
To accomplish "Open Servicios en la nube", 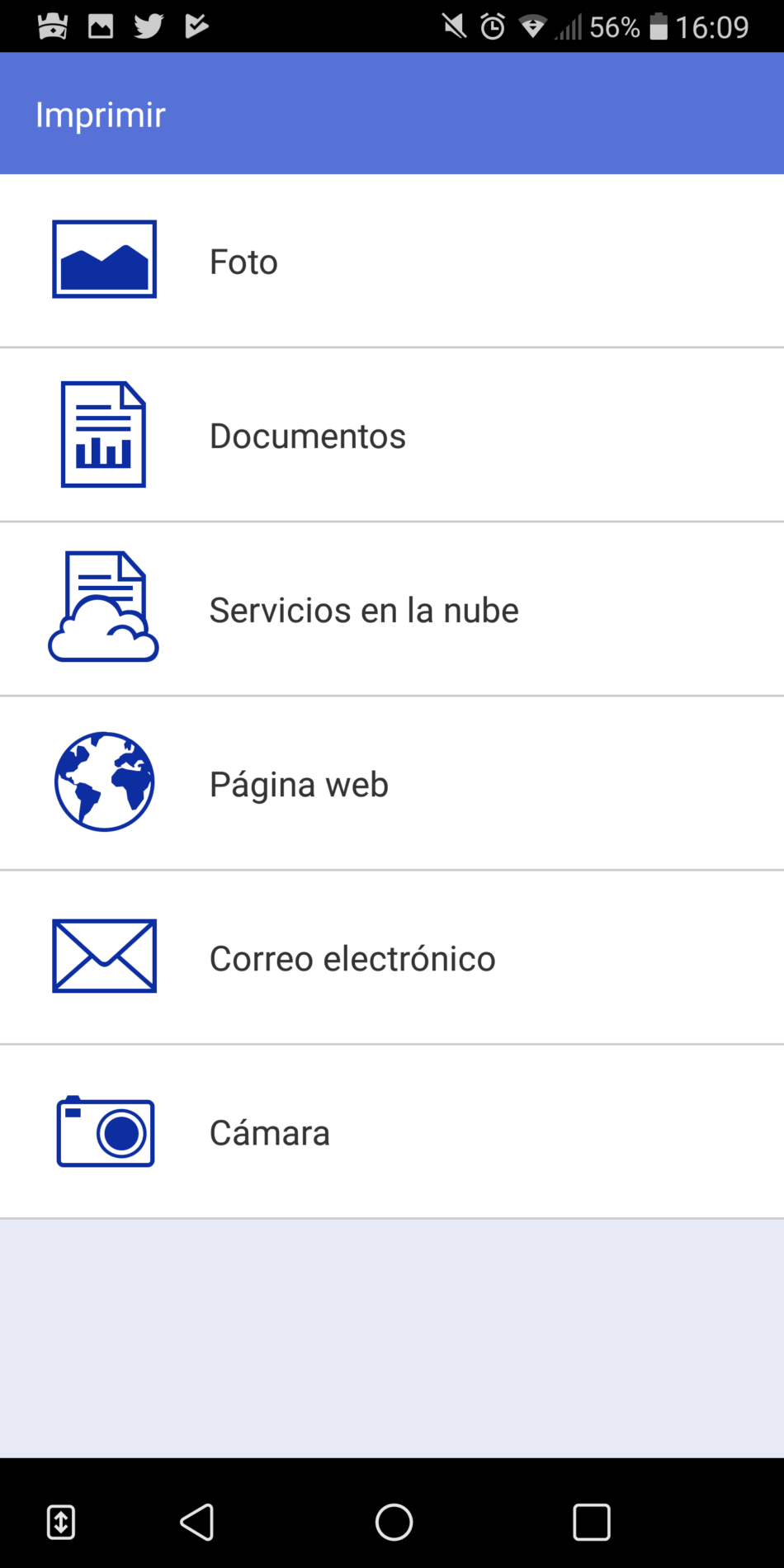I will pos(392,609).
